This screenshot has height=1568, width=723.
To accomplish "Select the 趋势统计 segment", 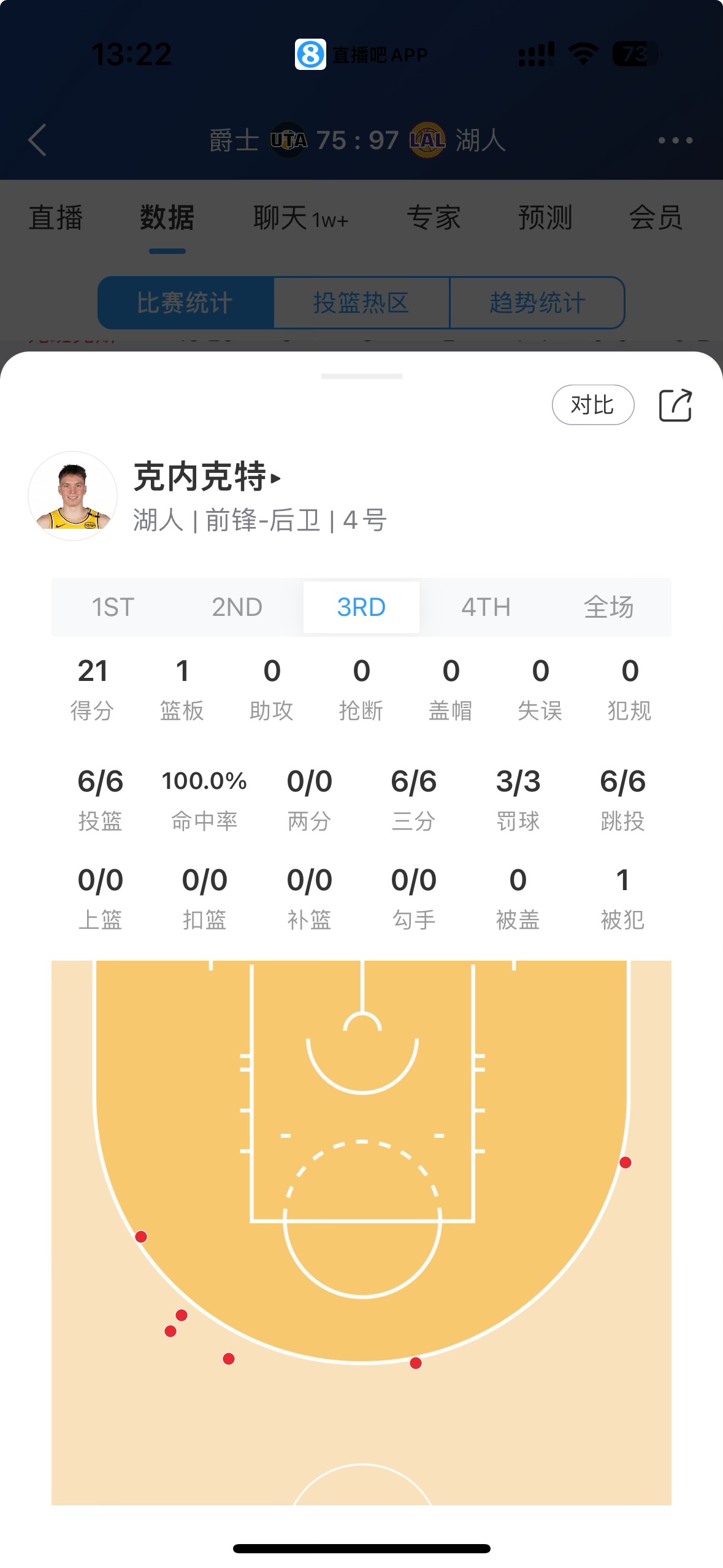I will [x=537, y=303].
